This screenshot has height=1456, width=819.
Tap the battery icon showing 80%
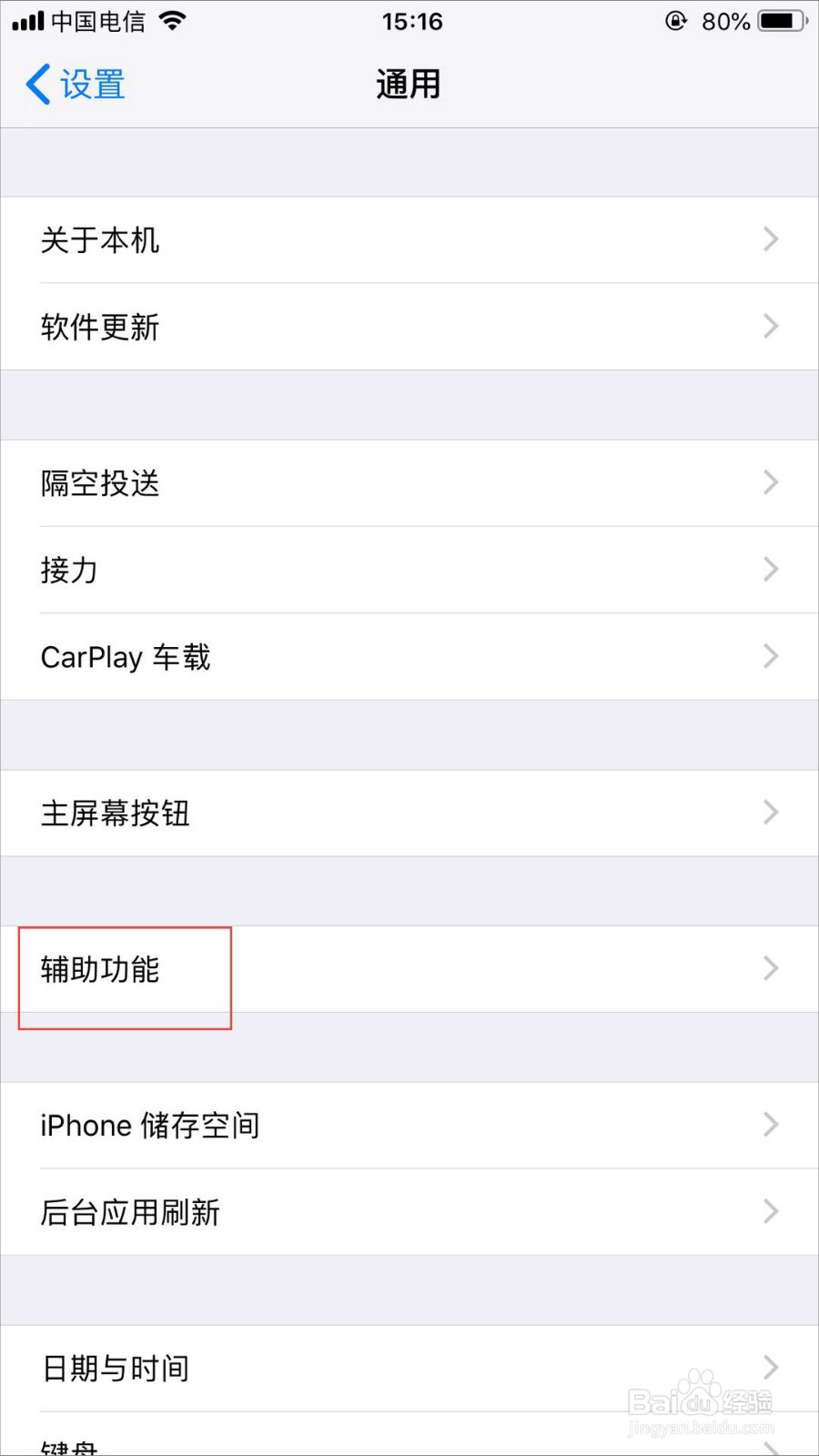(779, 21)
